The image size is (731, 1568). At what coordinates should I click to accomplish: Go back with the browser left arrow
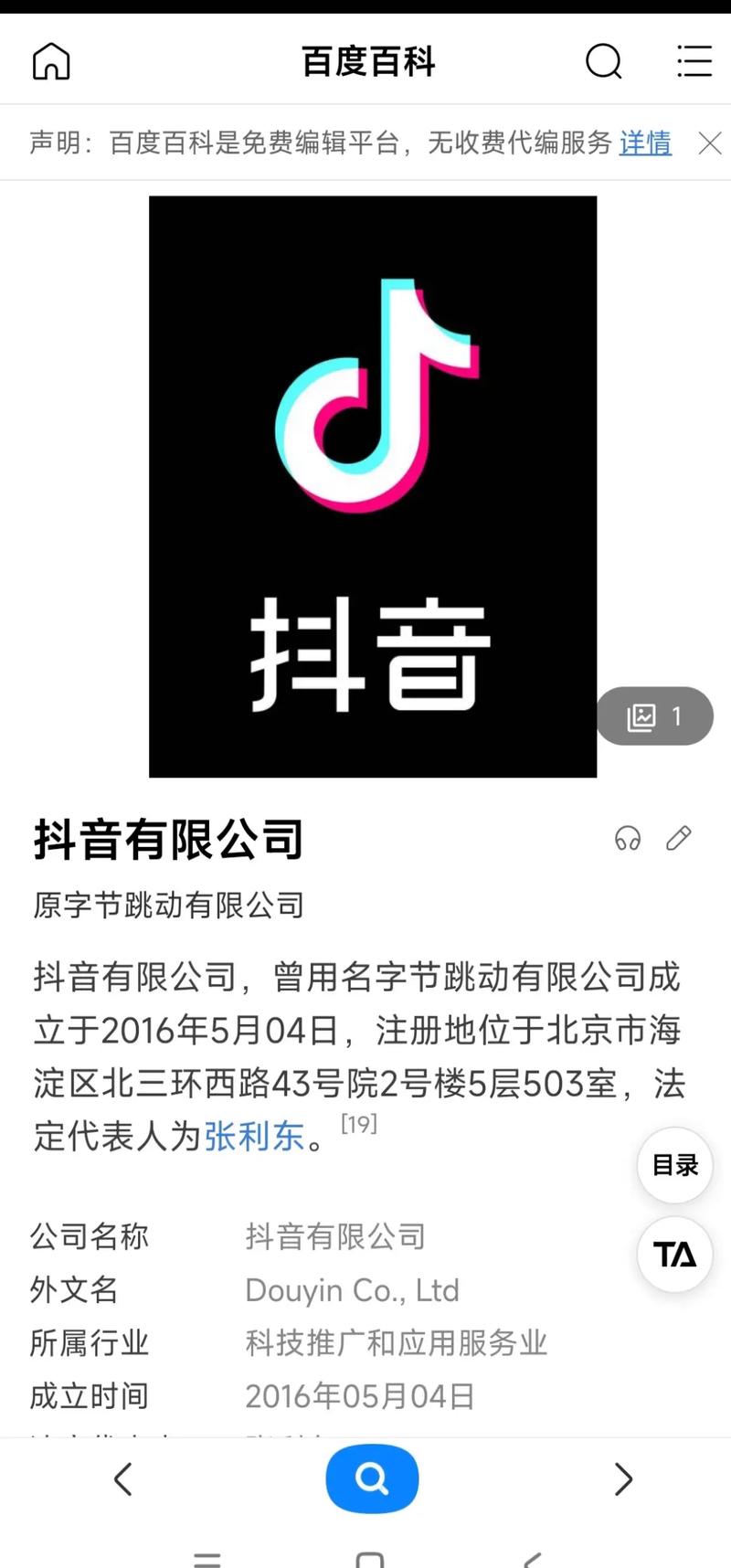click(122, 1478)
